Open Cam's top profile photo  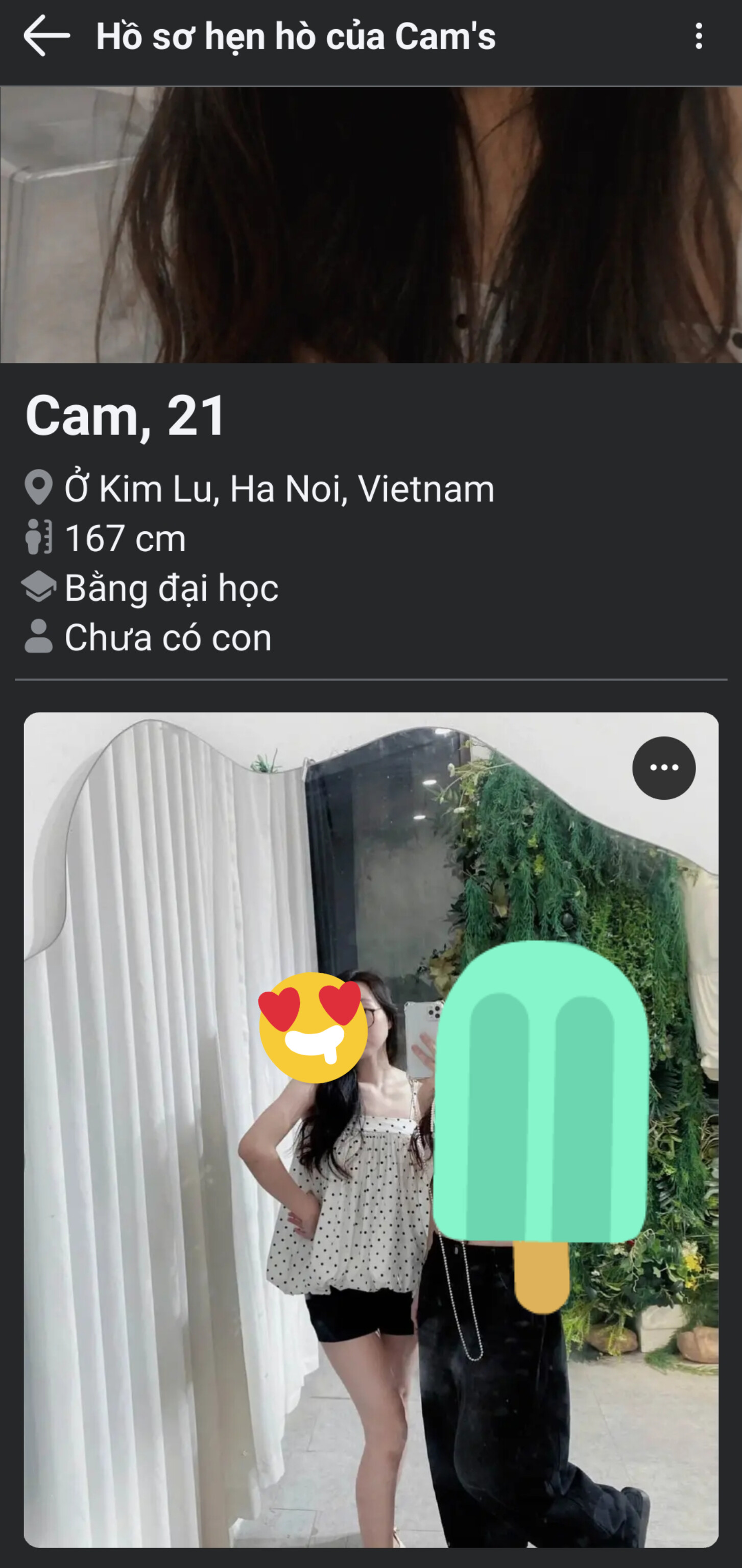tap(370, 225)
